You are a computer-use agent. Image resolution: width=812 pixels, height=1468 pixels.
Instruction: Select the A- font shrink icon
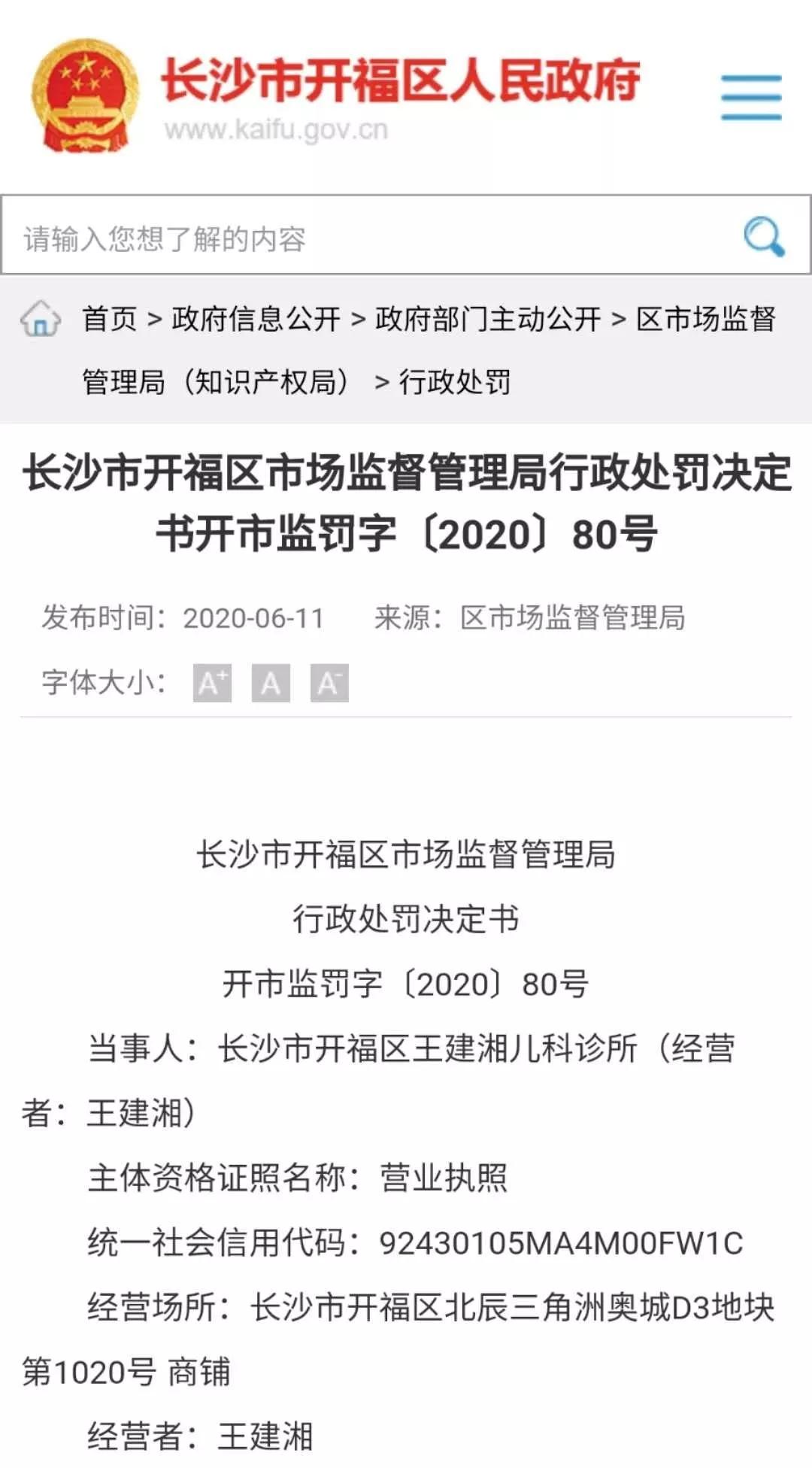coord(327,684)
